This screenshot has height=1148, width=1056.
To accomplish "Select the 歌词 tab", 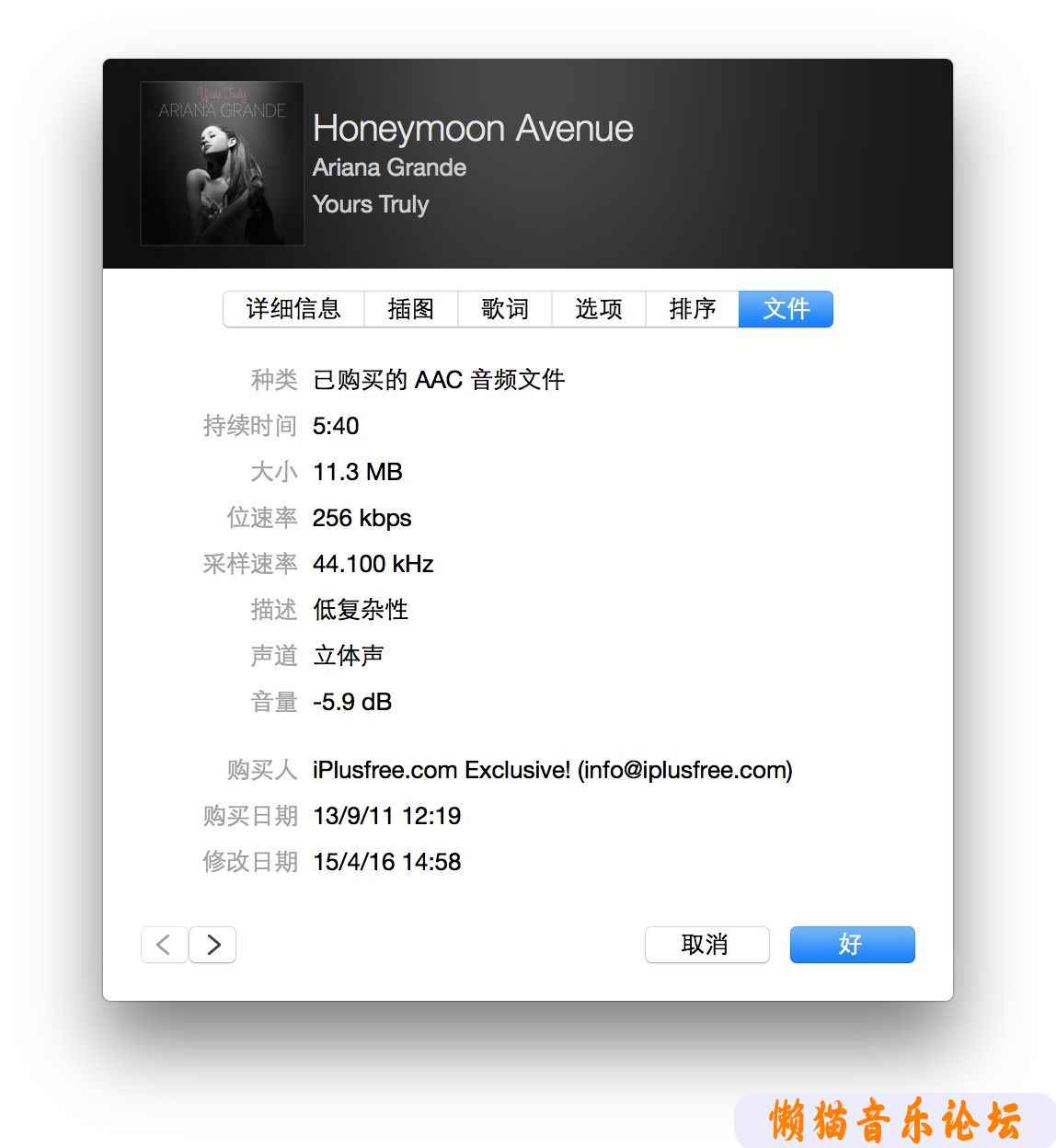I will [x=505, y=309].
